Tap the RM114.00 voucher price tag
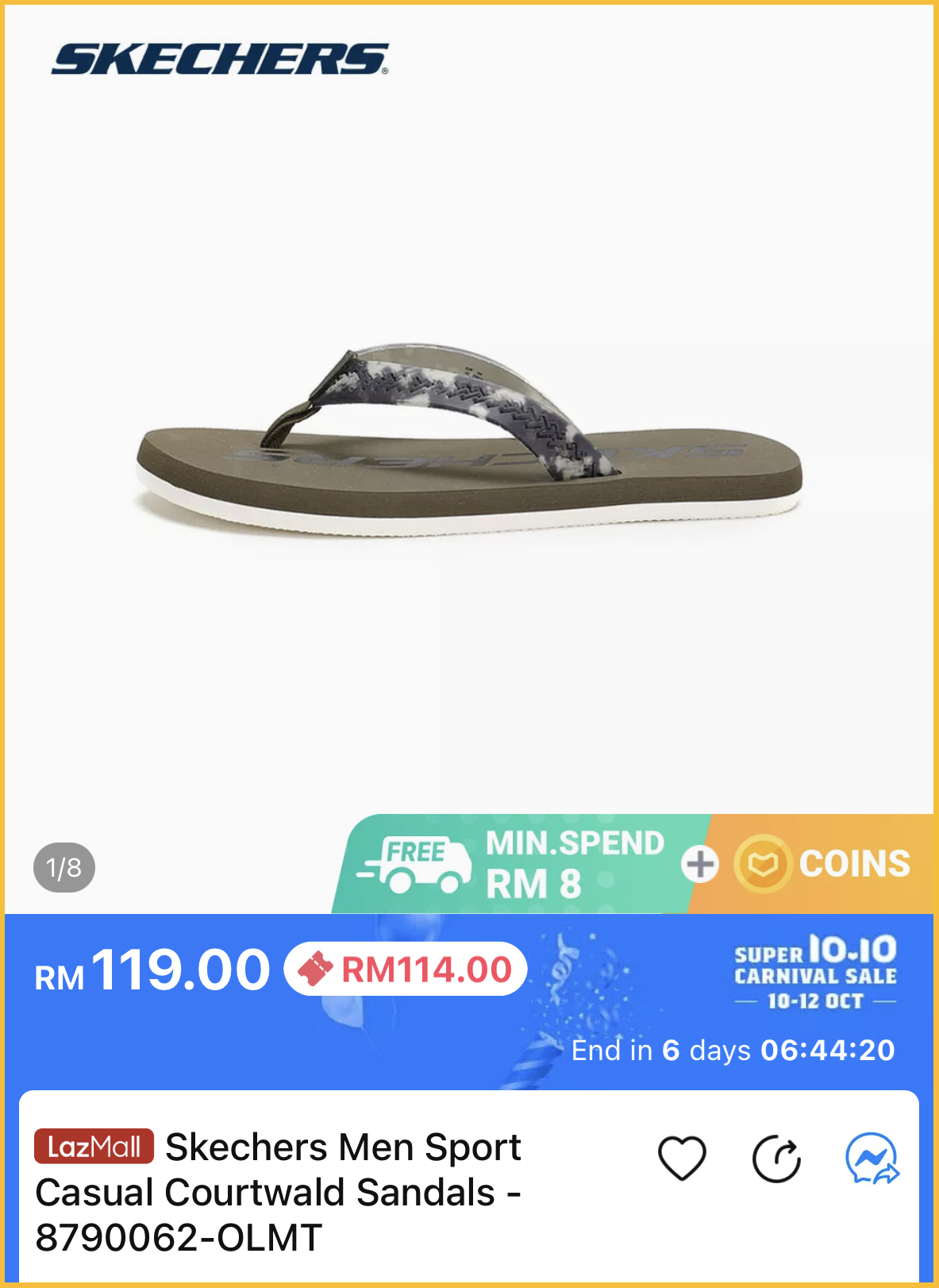939x1288 pixels. [406, 970]
